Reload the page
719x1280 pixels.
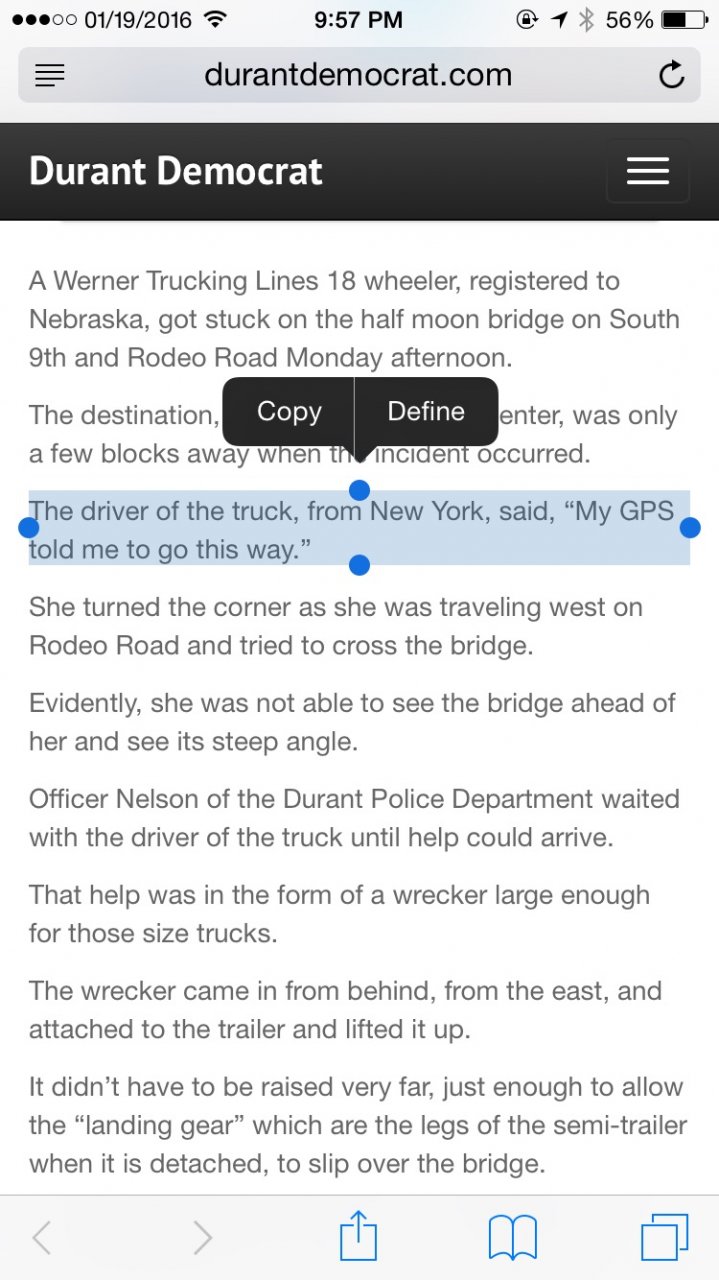[x=671, y=75]
